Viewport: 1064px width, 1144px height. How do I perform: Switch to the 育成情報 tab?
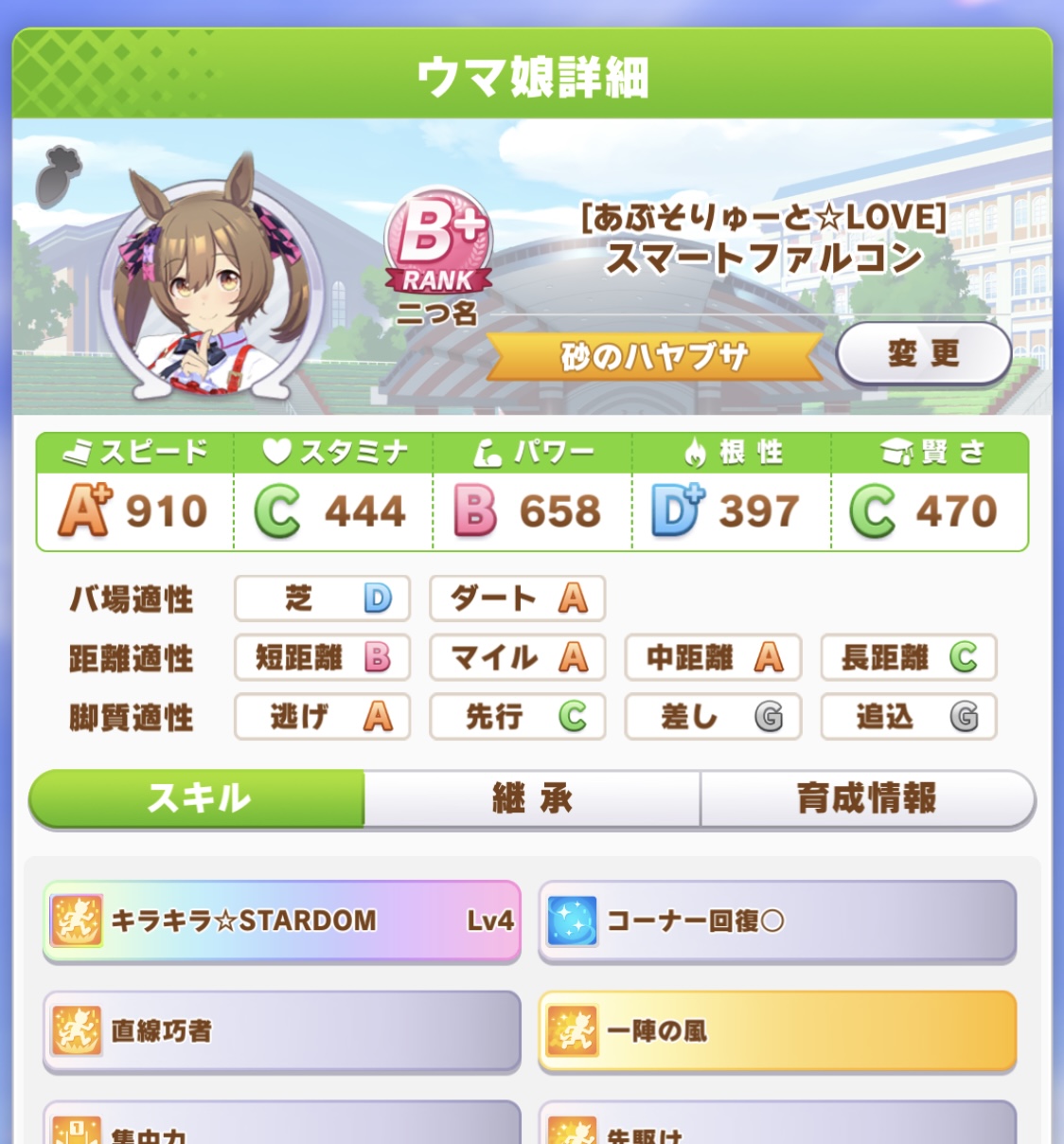coord(866,798)
